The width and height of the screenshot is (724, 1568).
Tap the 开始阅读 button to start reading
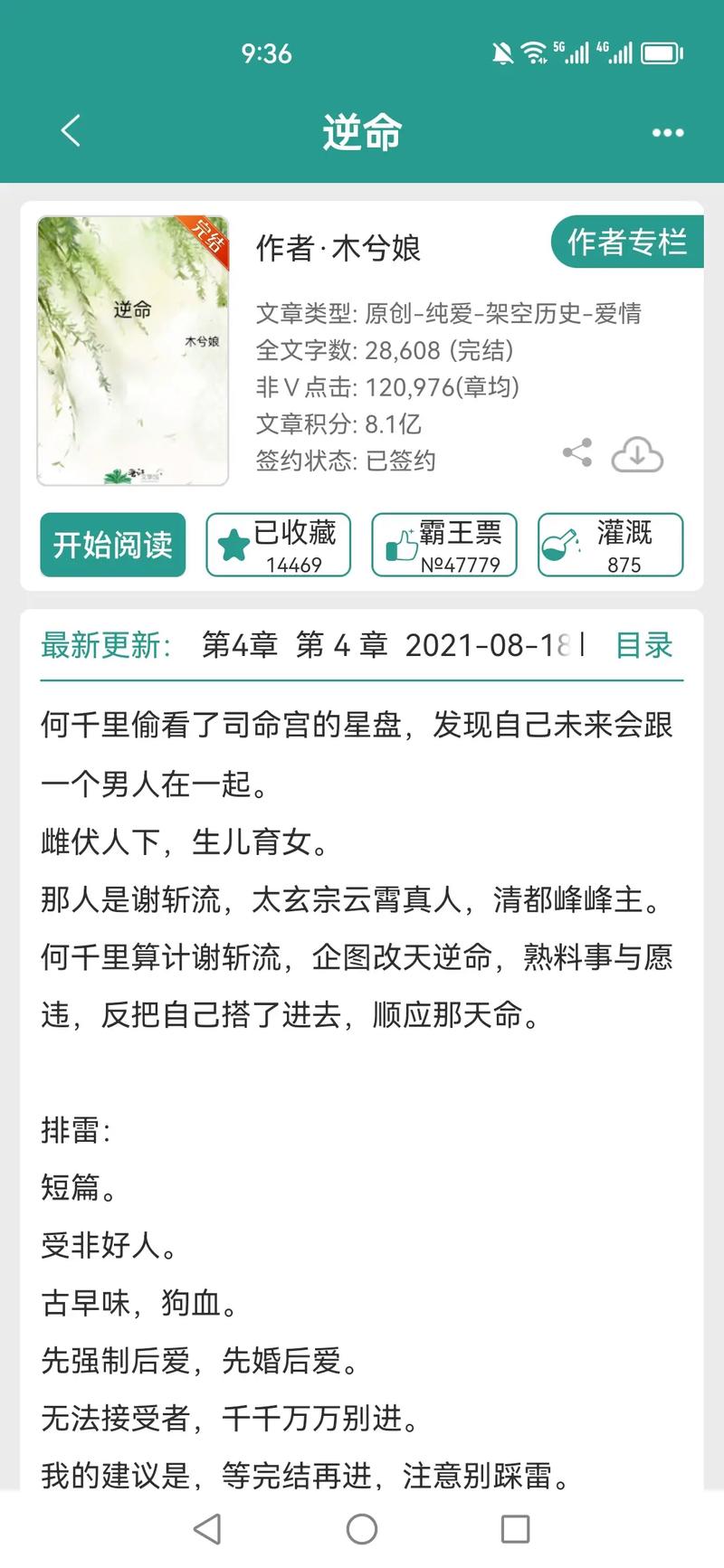112,544
